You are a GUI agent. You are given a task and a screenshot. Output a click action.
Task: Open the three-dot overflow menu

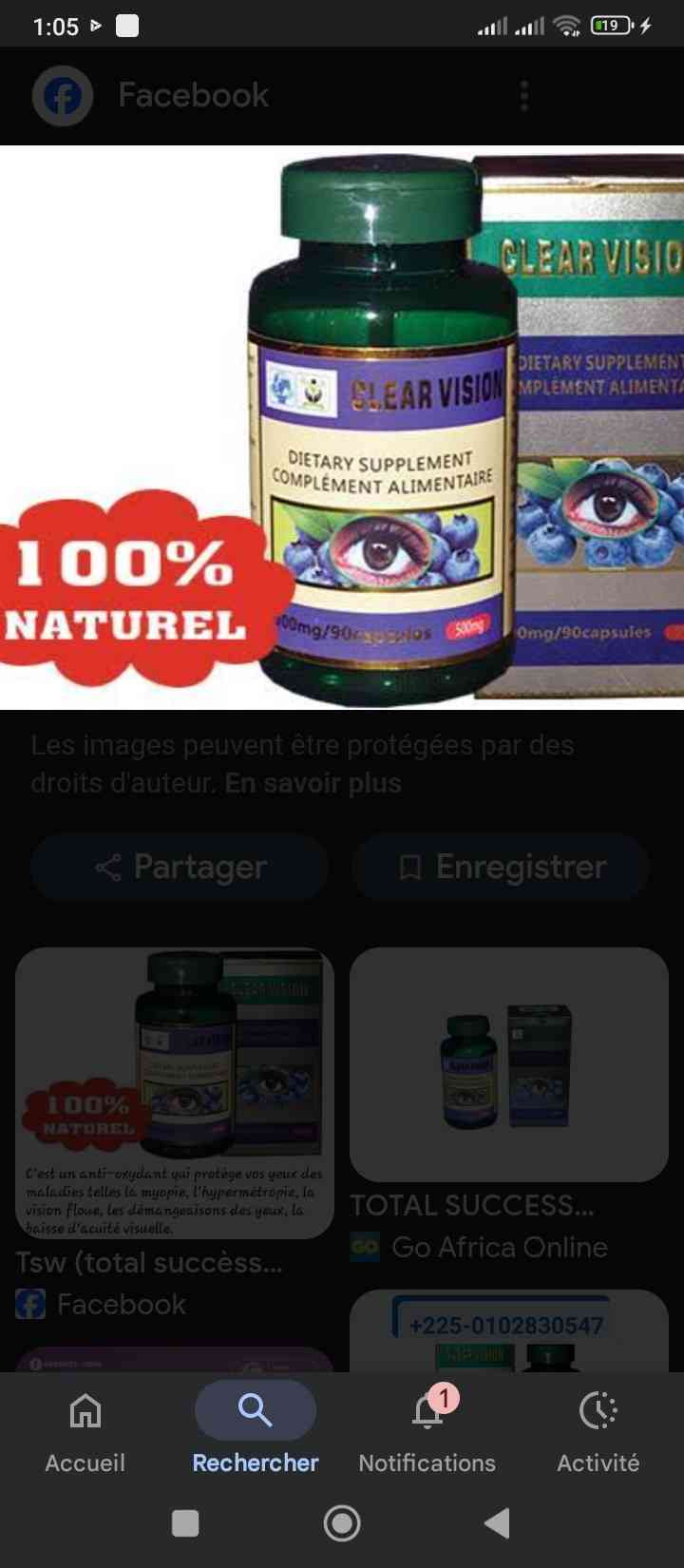tap(524, 96)
